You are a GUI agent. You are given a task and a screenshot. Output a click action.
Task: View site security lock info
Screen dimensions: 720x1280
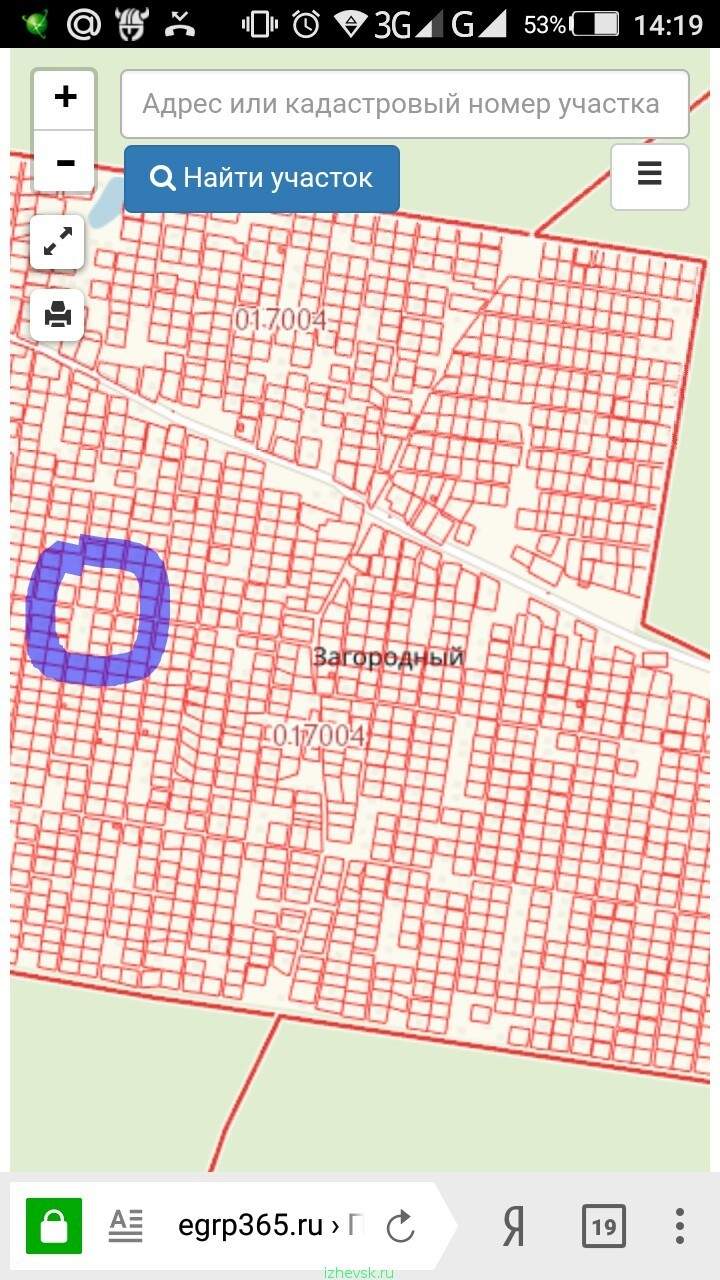pos(54,1225)
